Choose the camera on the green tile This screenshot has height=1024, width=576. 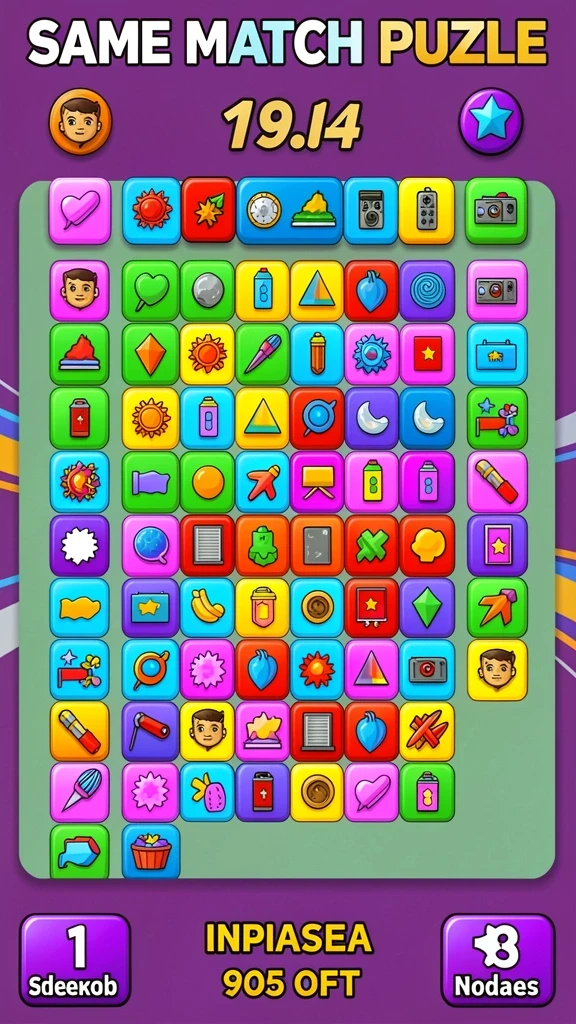pyautogui.click(x=496, y=211)
